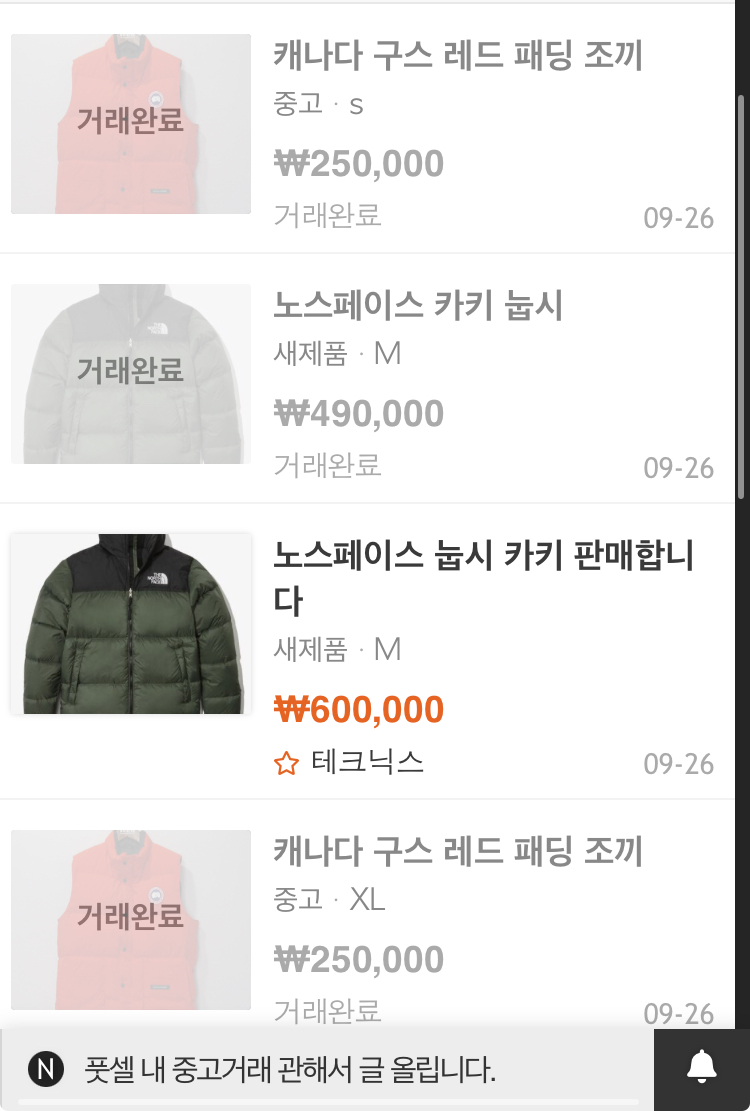This screenshot has width=750, height=1111.
Task: Select the 캐나다 구스 레드 패딩 조끼 XL listing
Action: click(457, 853)
